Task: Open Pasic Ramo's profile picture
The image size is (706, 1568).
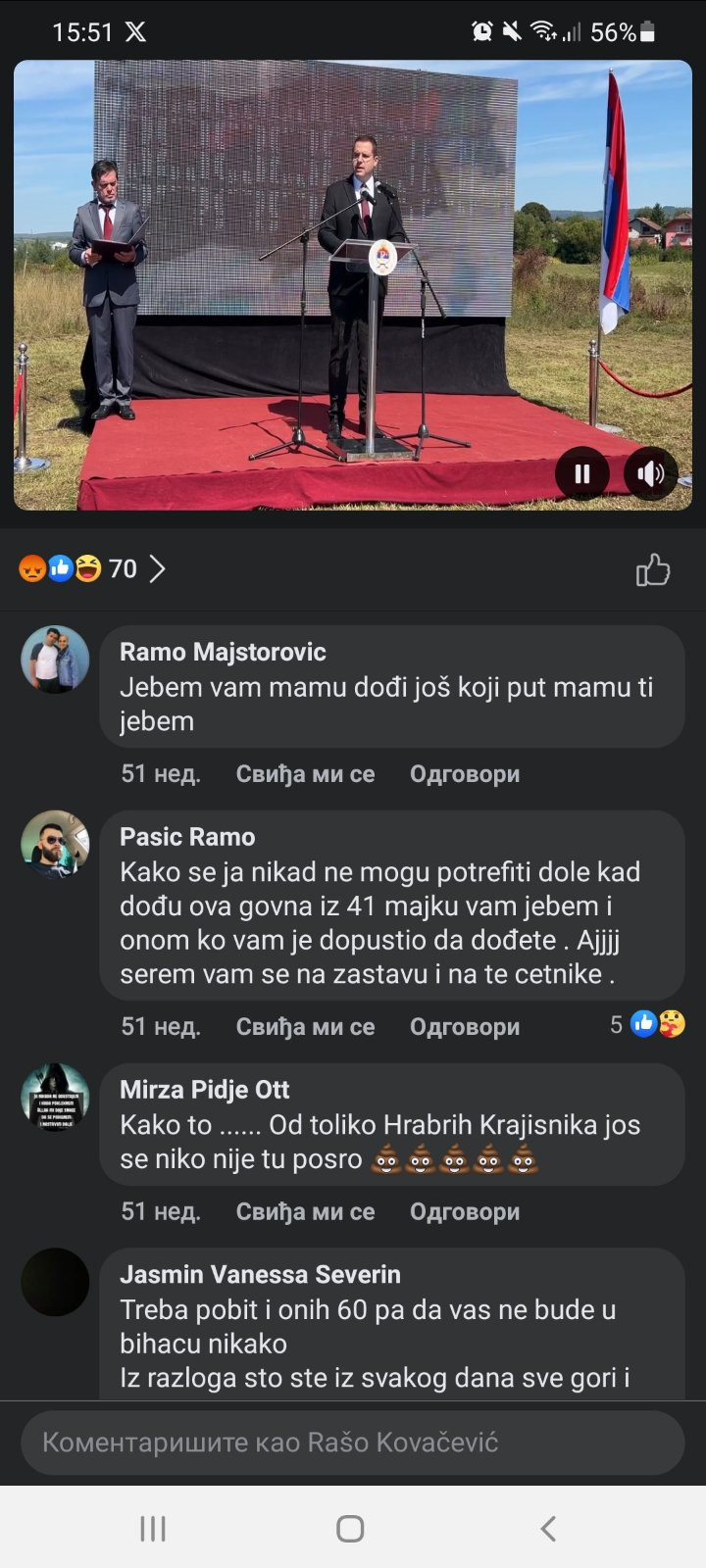Action: click(55, 844)
